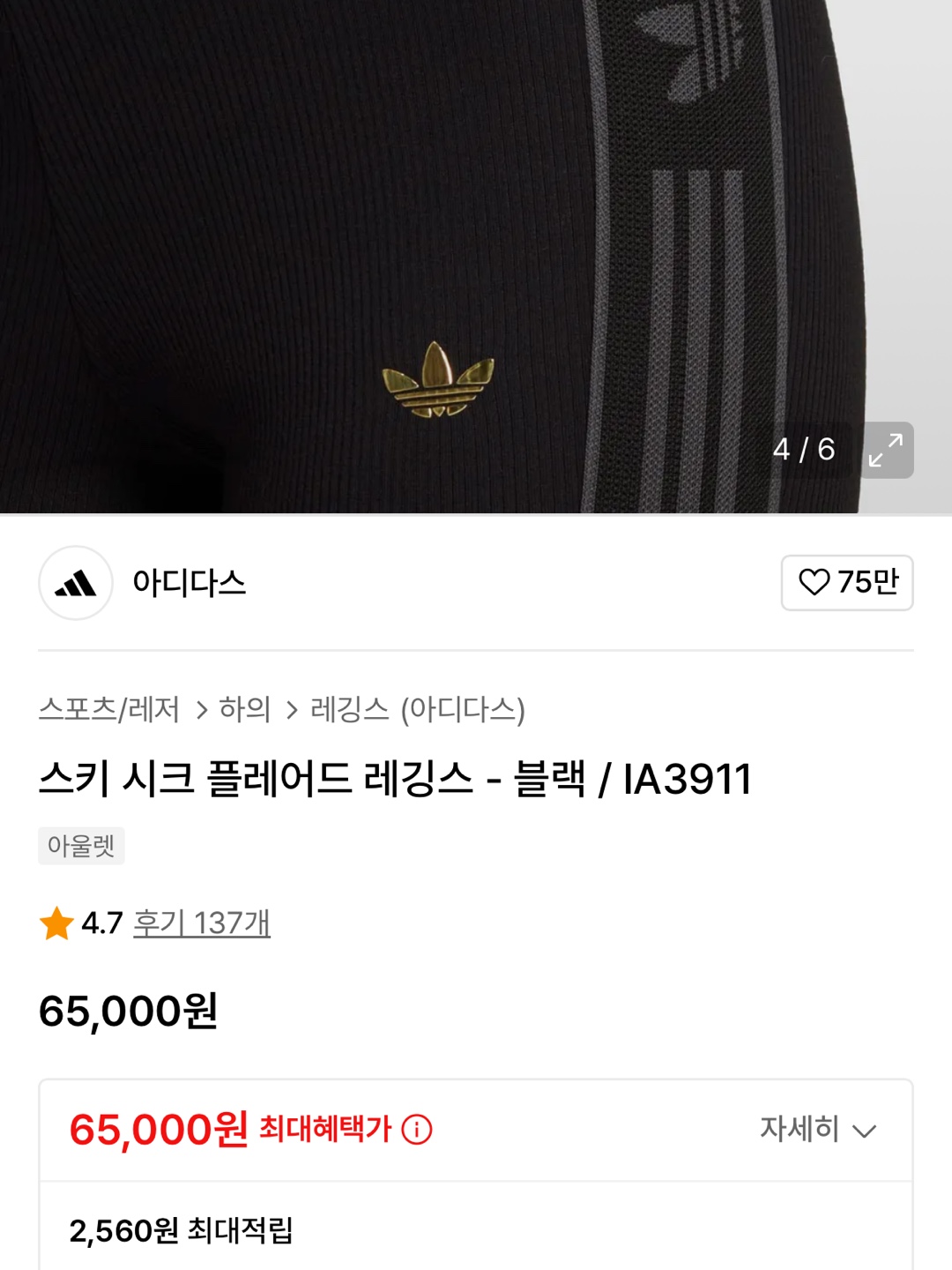This screenshot has height=1270, width=952.
Task: Expand the product image to fullscreen
Action: [x=886, y=450]
